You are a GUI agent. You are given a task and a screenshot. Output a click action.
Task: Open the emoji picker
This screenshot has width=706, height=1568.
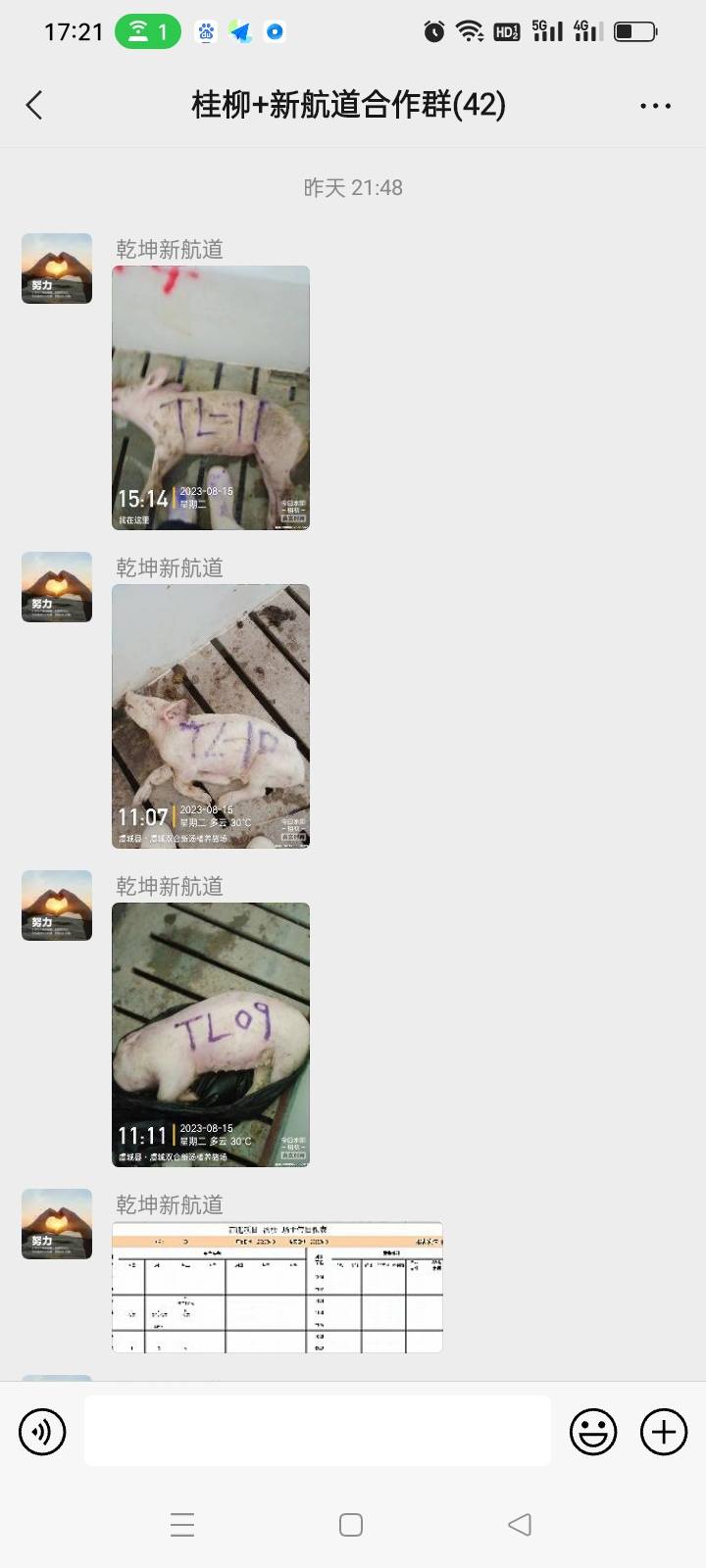pos(593,1432)
